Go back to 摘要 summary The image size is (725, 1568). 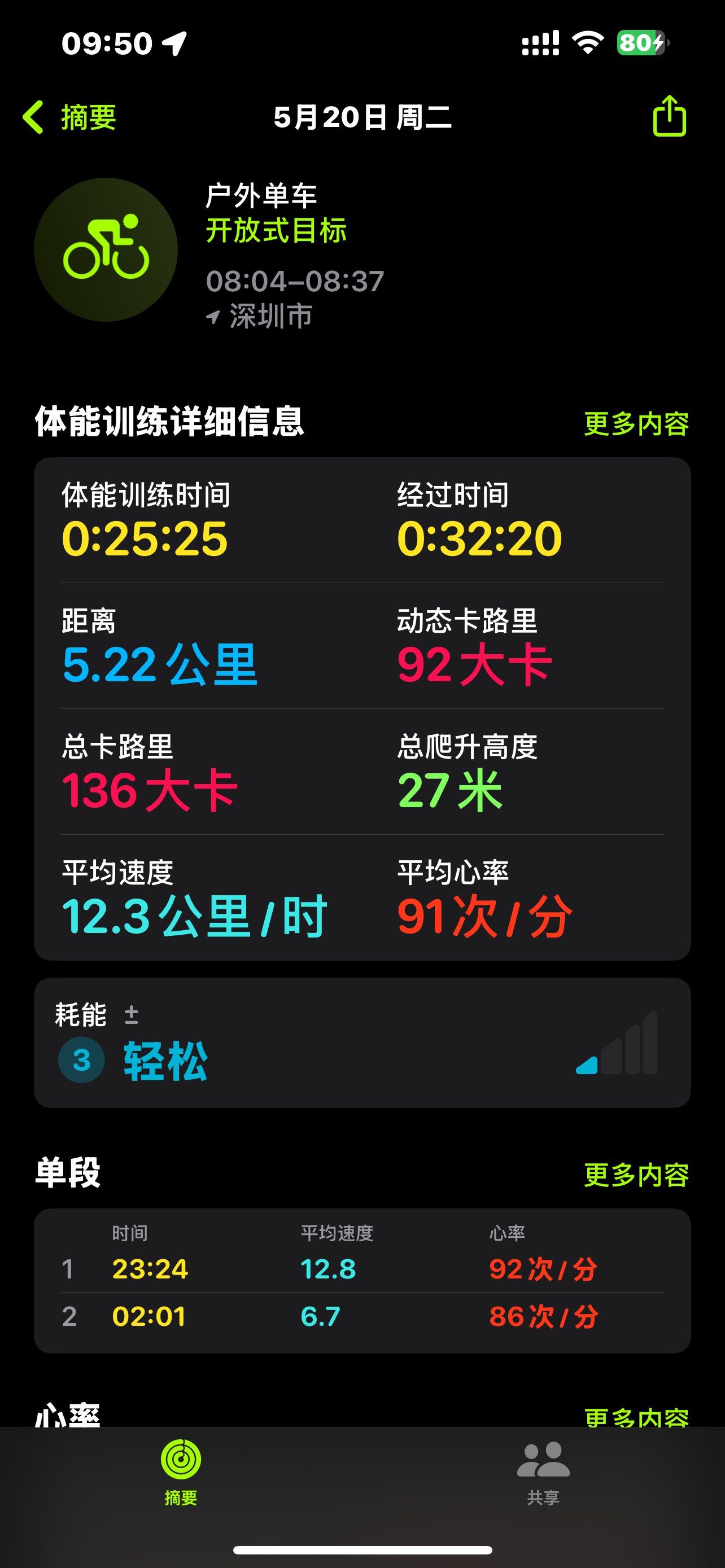(x=69, y=117)
